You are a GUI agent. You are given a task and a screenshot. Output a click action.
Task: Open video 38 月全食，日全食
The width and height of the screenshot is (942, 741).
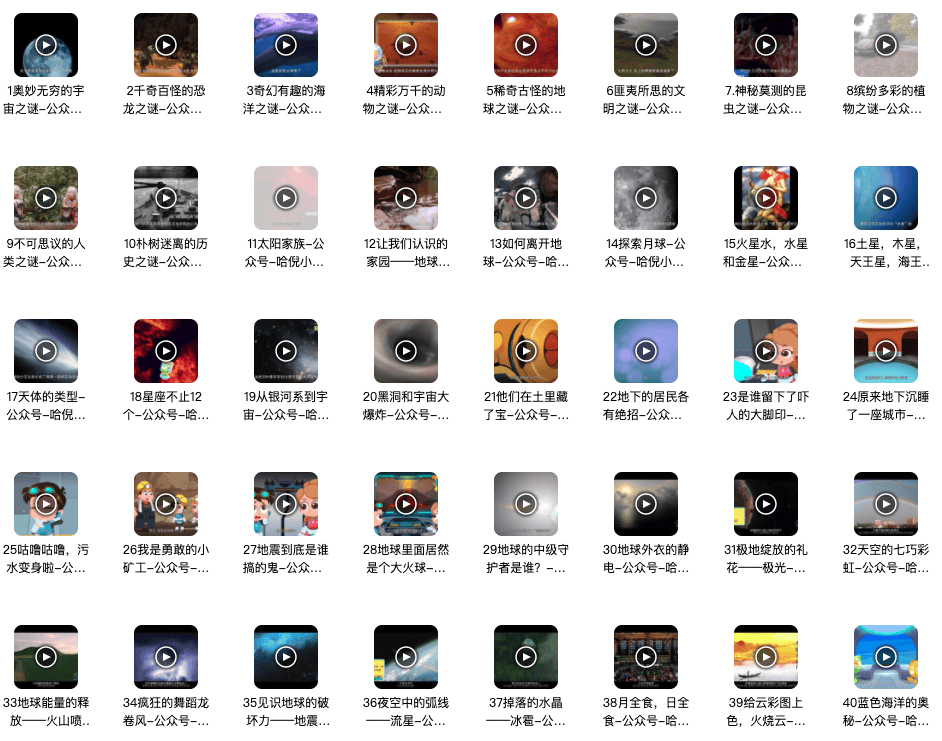tap(646, 657)
